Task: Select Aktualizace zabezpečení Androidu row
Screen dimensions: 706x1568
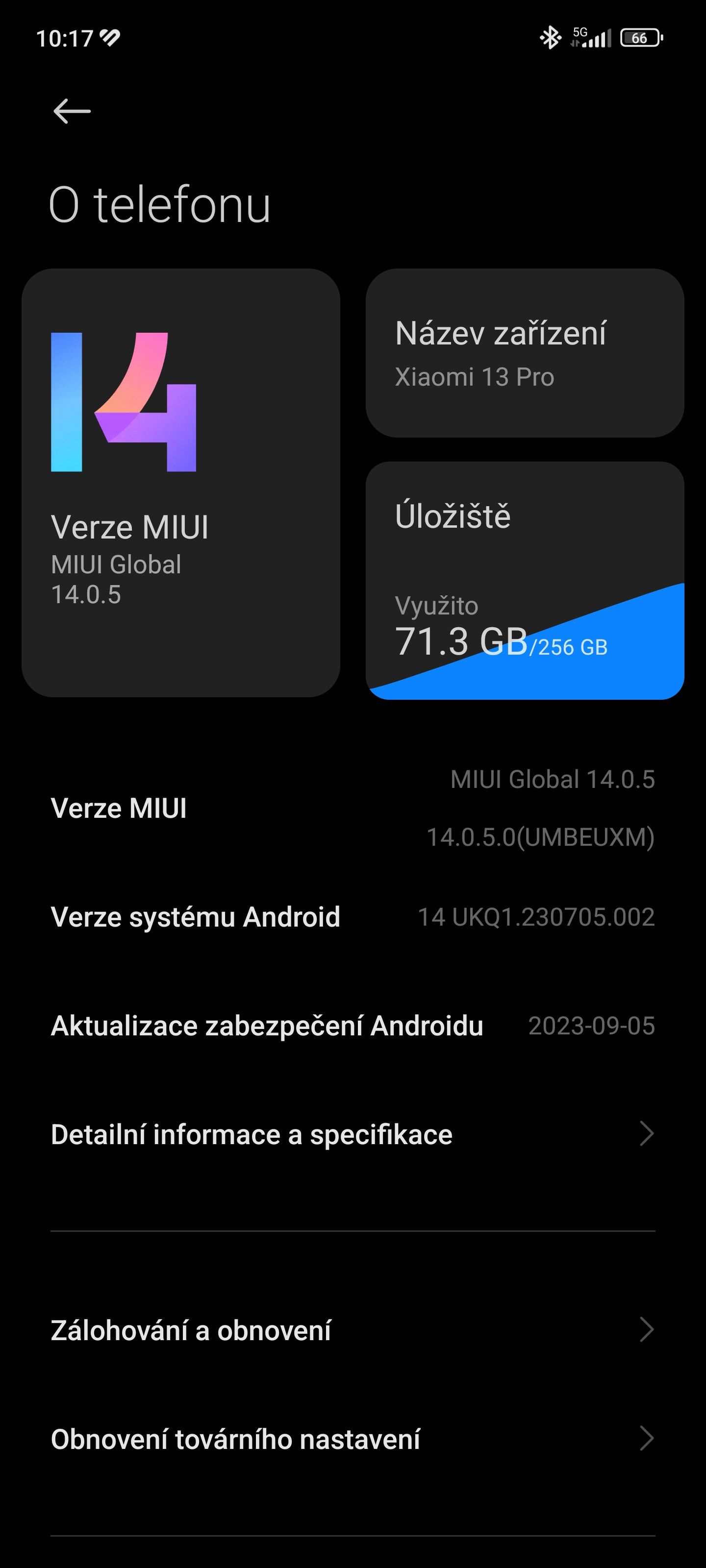Action: [353, 1026]
